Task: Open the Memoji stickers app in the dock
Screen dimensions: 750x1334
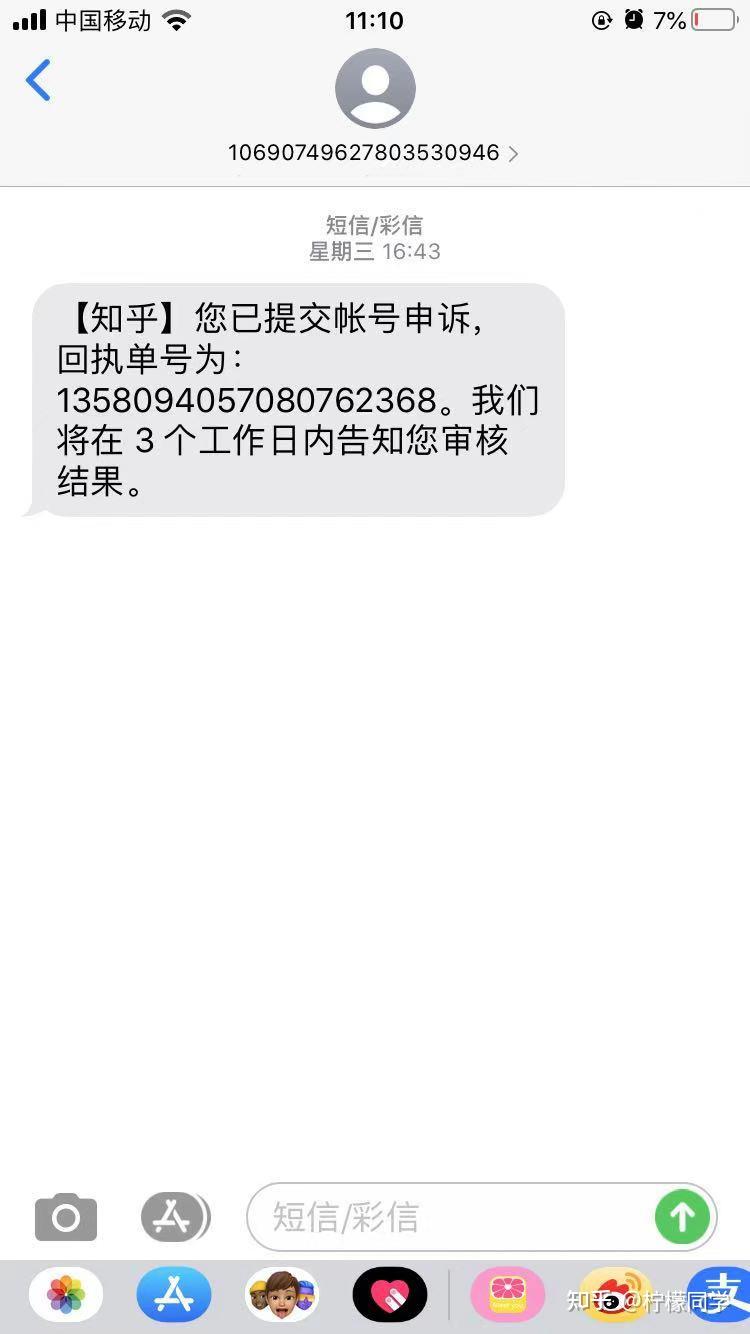Action: click(281, 1295)
